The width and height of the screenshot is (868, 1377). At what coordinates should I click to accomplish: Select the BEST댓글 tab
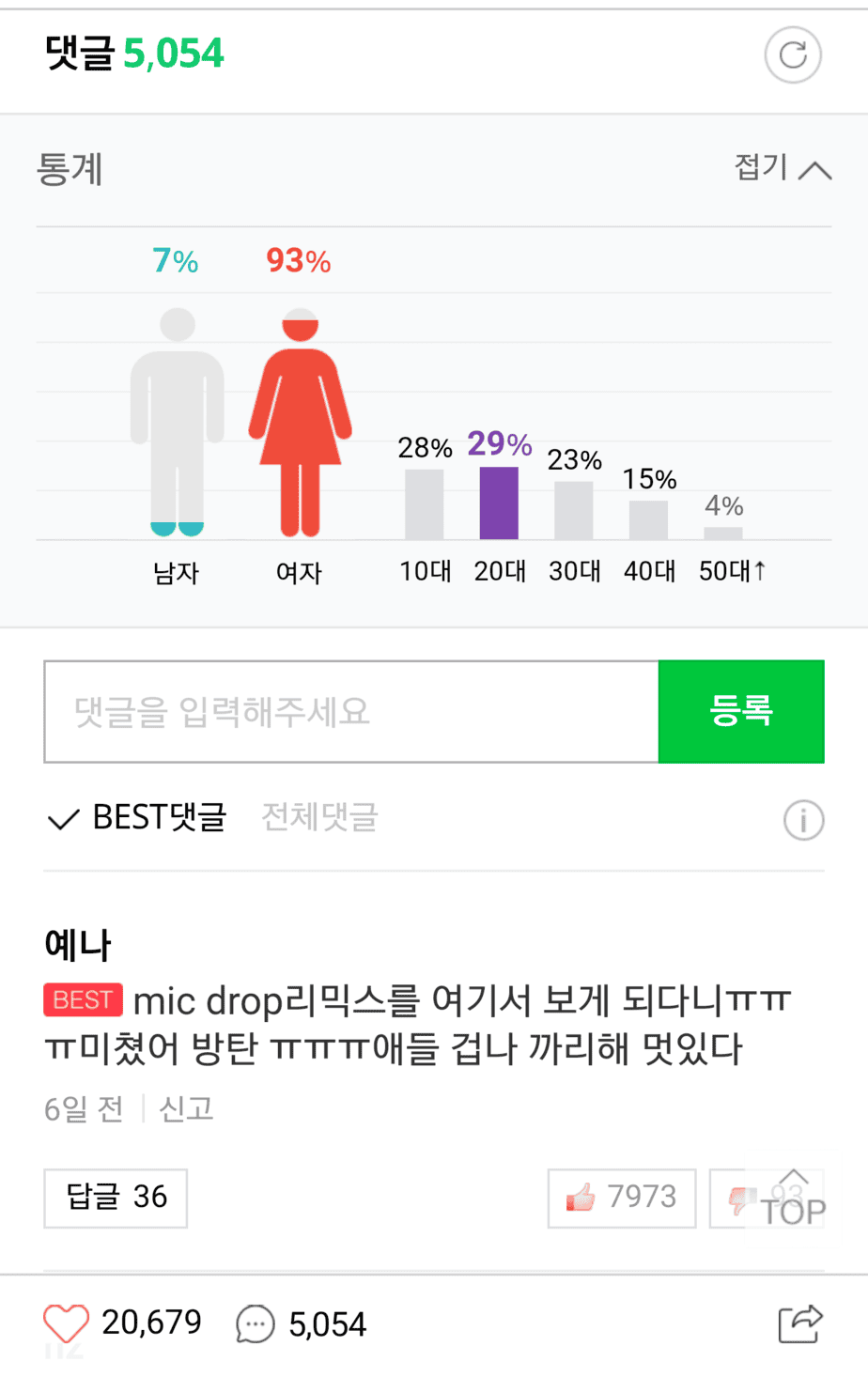pos(138,818)
